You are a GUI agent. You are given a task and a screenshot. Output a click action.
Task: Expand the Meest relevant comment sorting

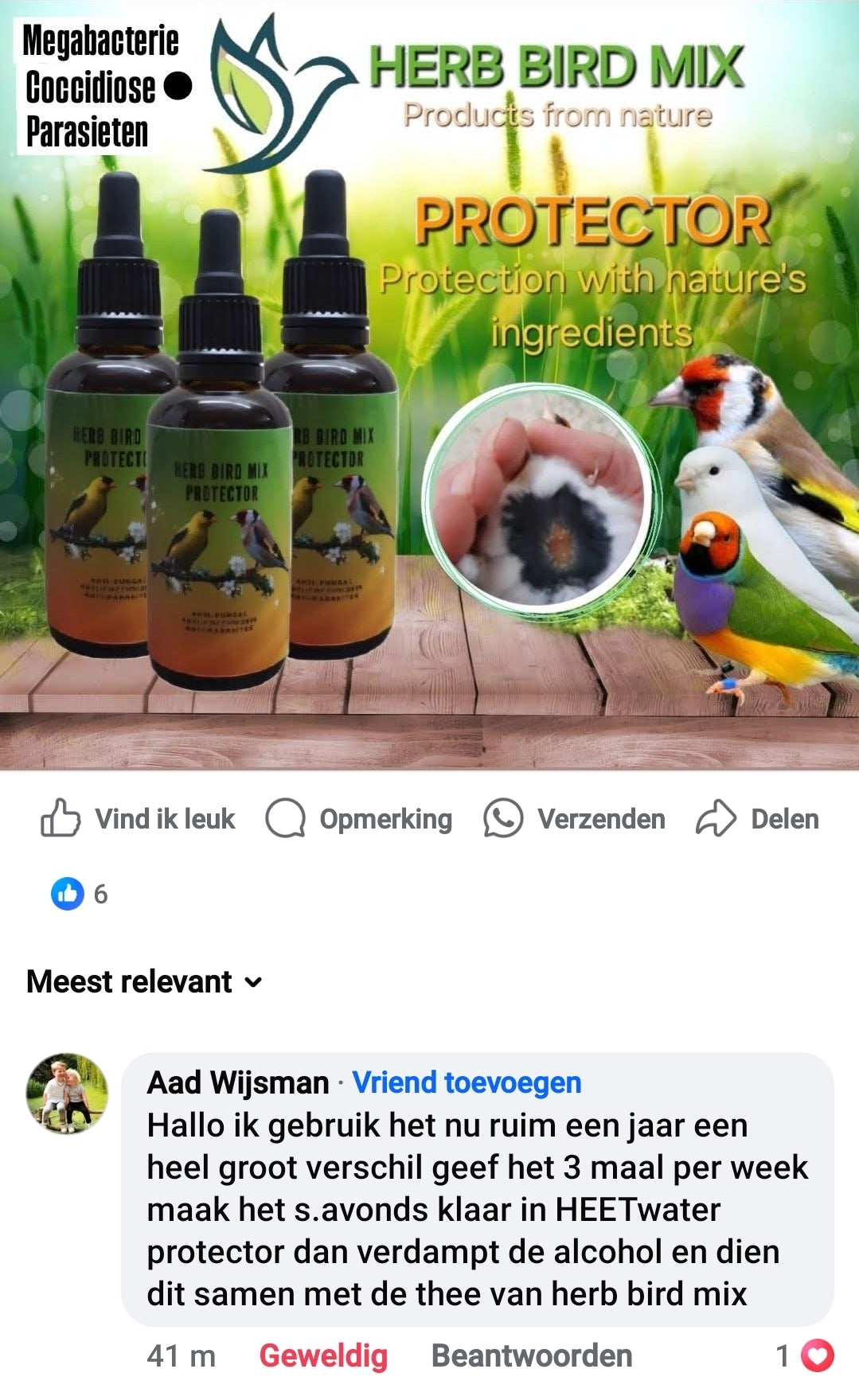click(x=144, y=982)
